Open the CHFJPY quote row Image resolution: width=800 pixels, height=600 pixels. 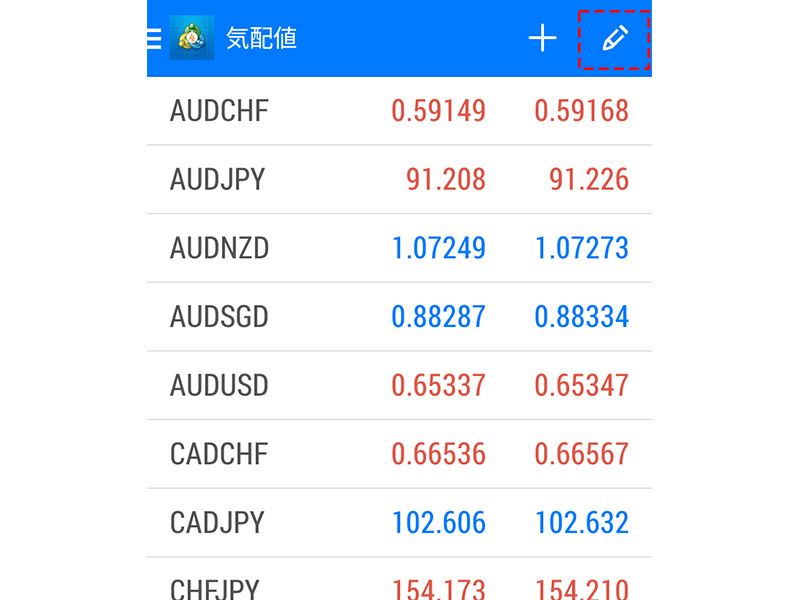(399, 585)
